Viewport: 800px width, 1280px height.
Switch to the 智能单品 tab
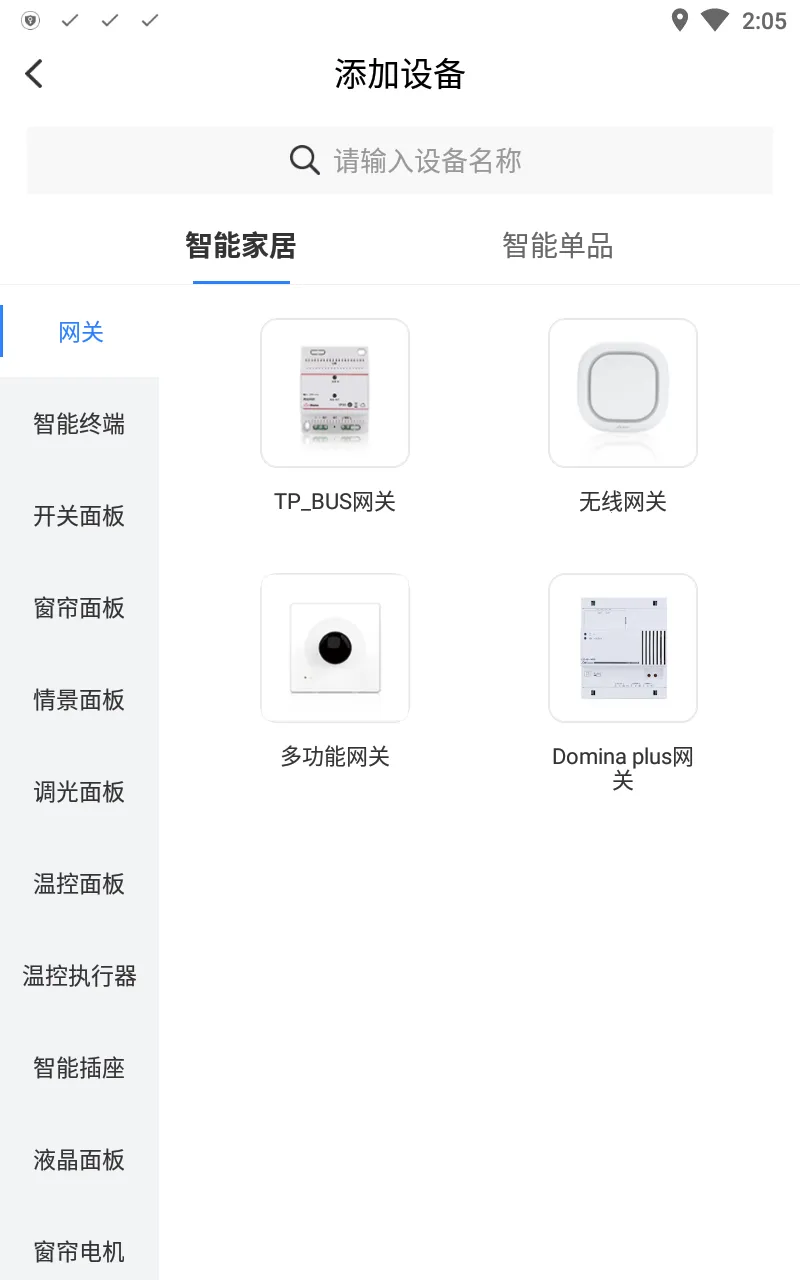[558, 246]
